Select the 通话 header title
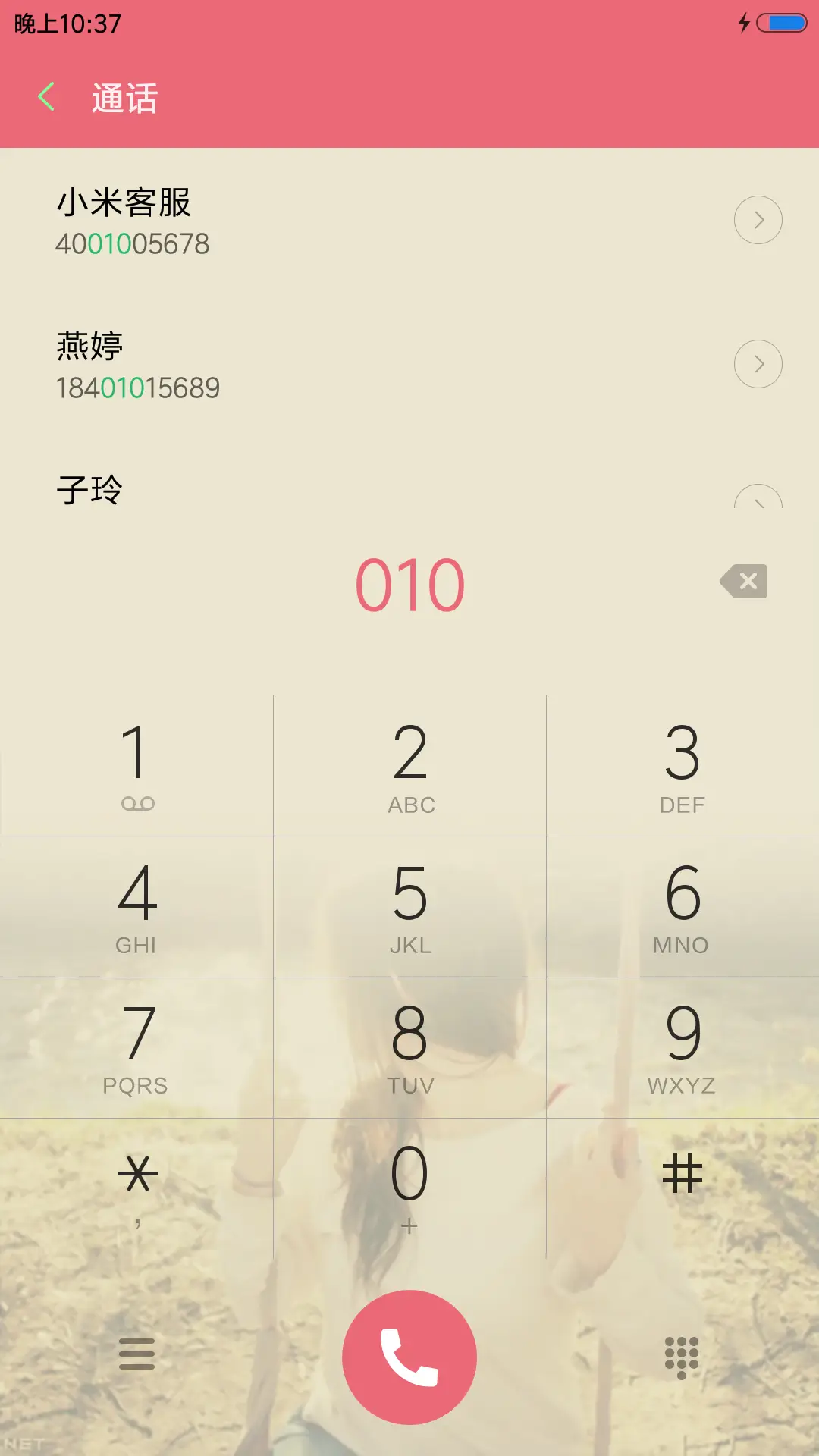 (124, 99)
